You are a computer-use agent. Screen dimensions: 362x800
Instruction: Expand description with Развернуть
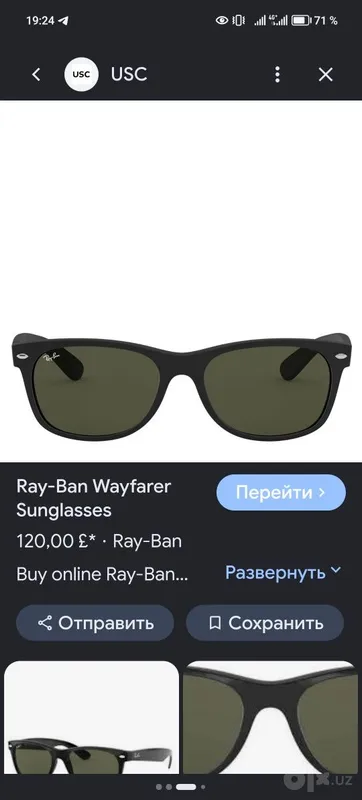point(283,572)
